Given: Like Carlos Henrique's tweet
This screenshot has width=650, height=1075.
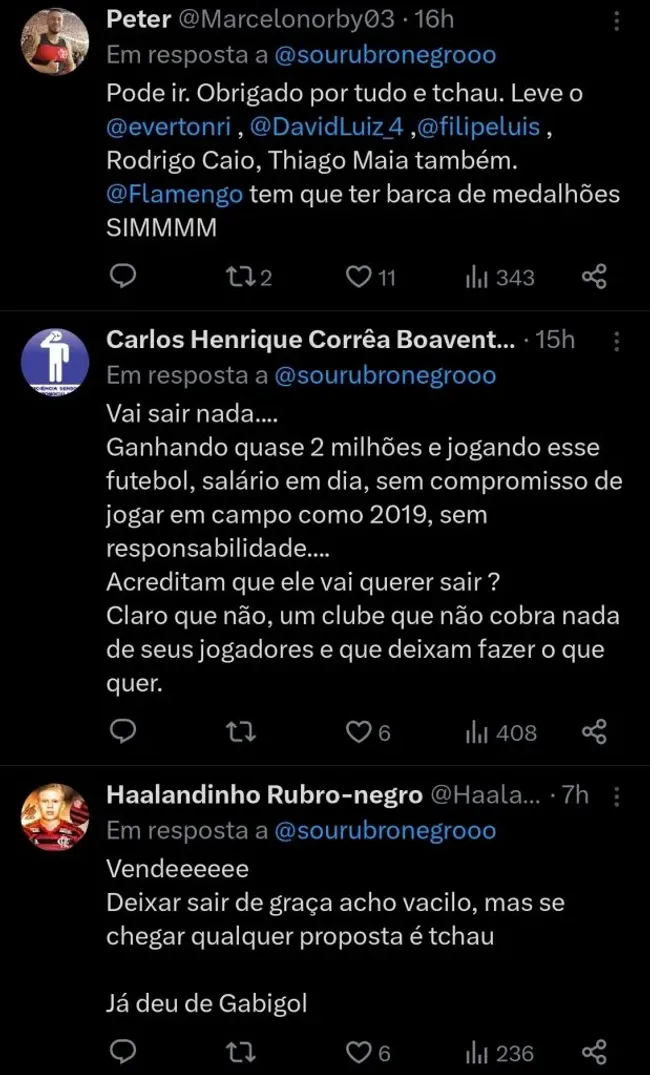Looking at the screenshot, I should (359, 732).
